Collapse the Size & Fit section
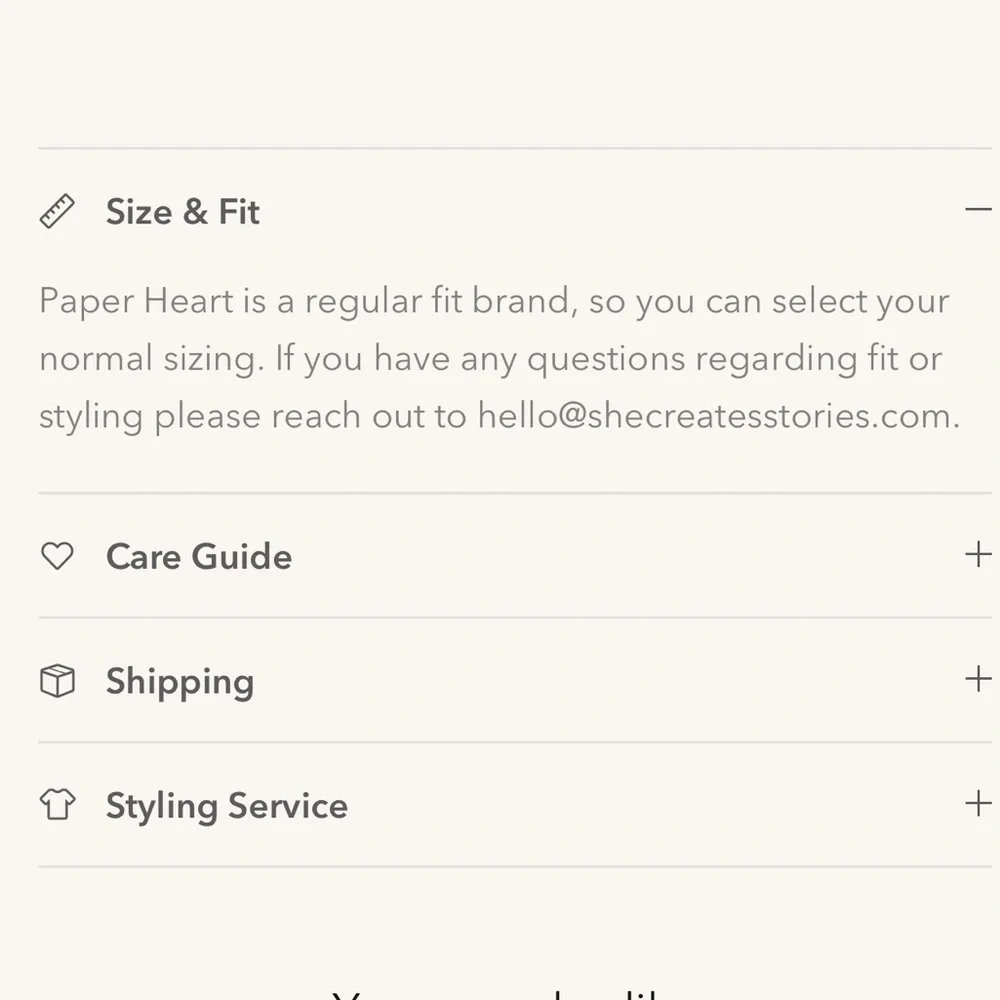This screenshot has height=1000, width=1000. click(x=977, y=210)
